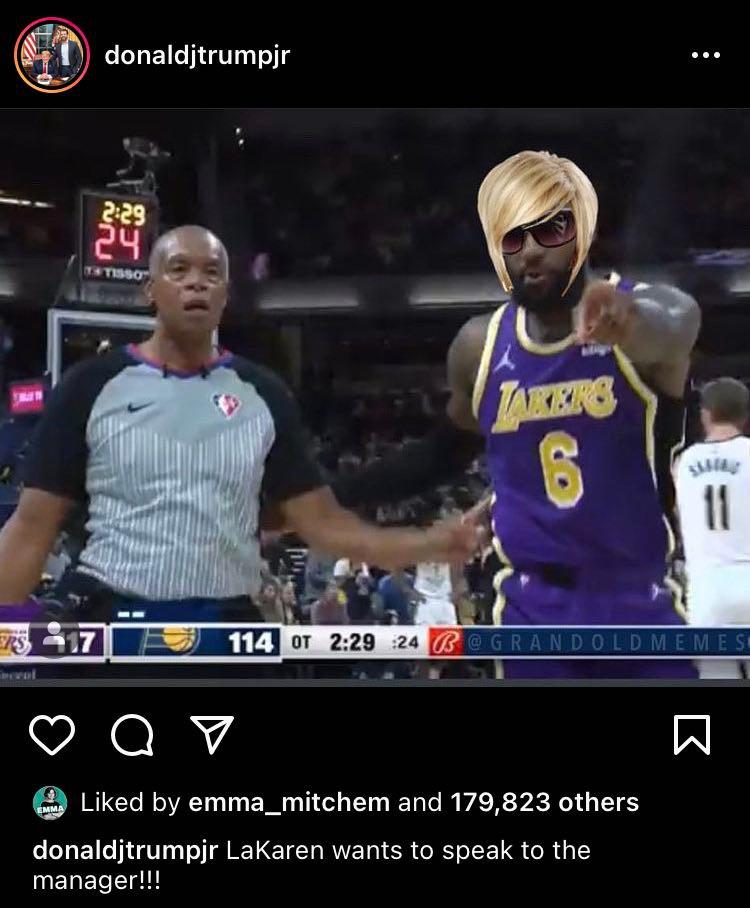Save this post with the bookmark
This screenshot has height=908, width=750.
click(692, 736)
